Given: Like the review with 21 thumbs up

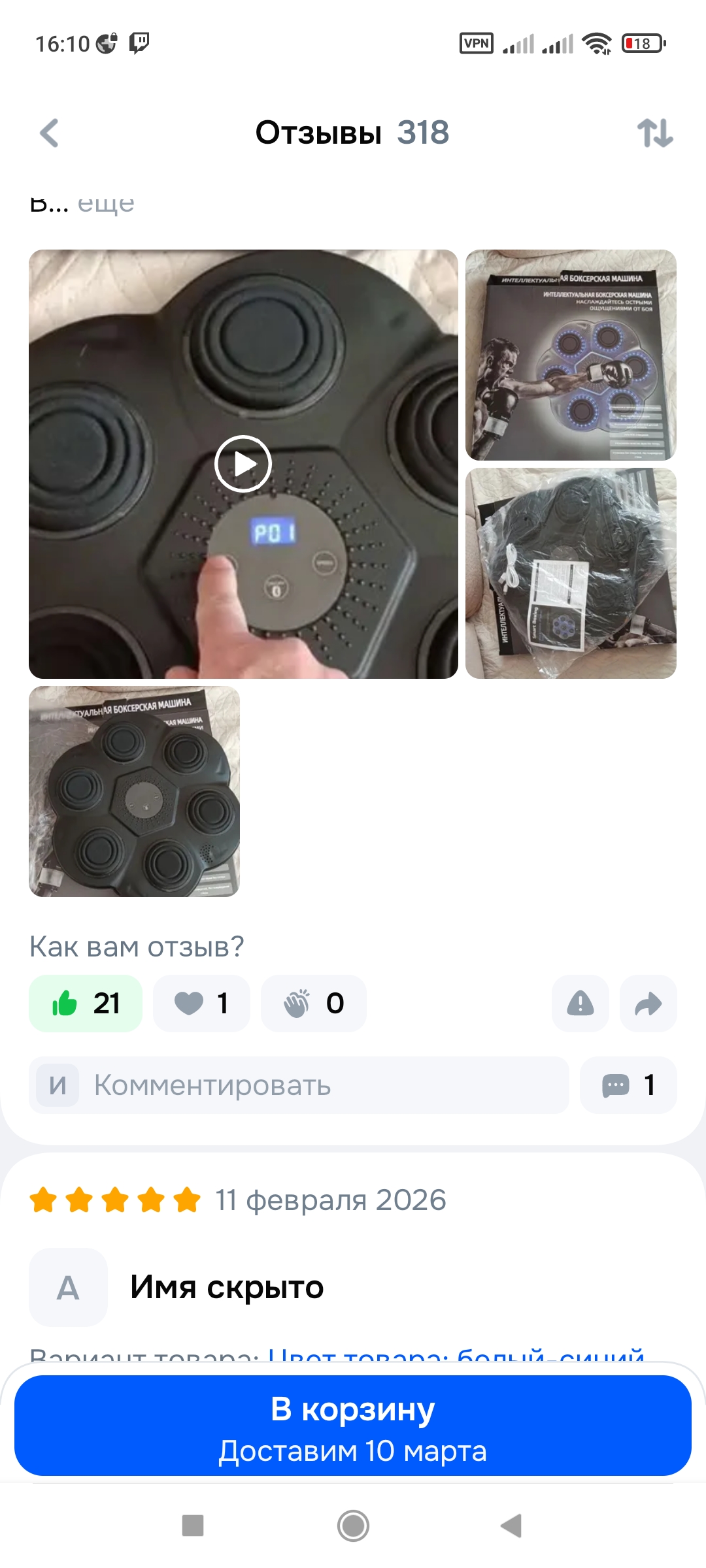Looking at the screenshot, I should click(x=86, y=1004).
